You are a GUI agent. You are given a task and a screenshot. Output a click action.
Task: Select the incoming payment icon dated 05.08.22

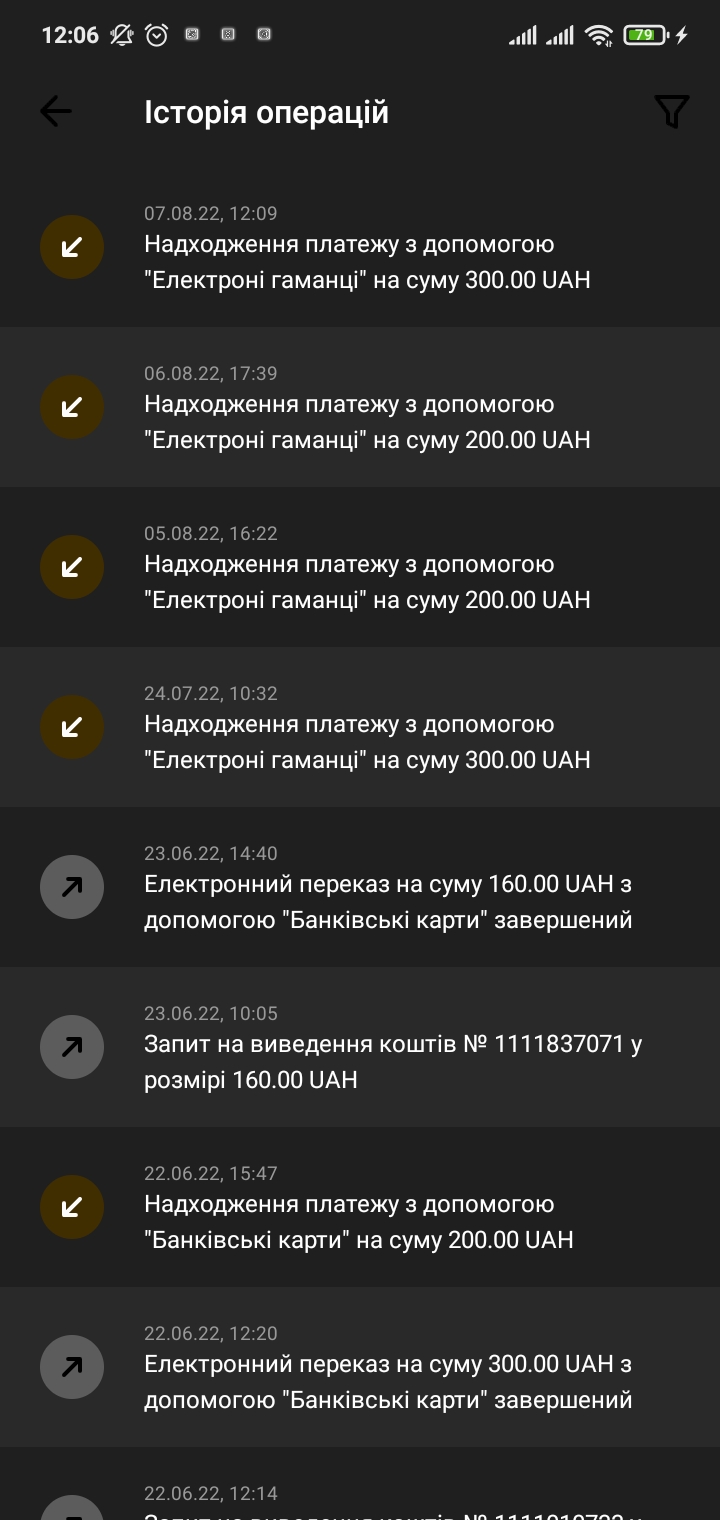click(71, 567)
